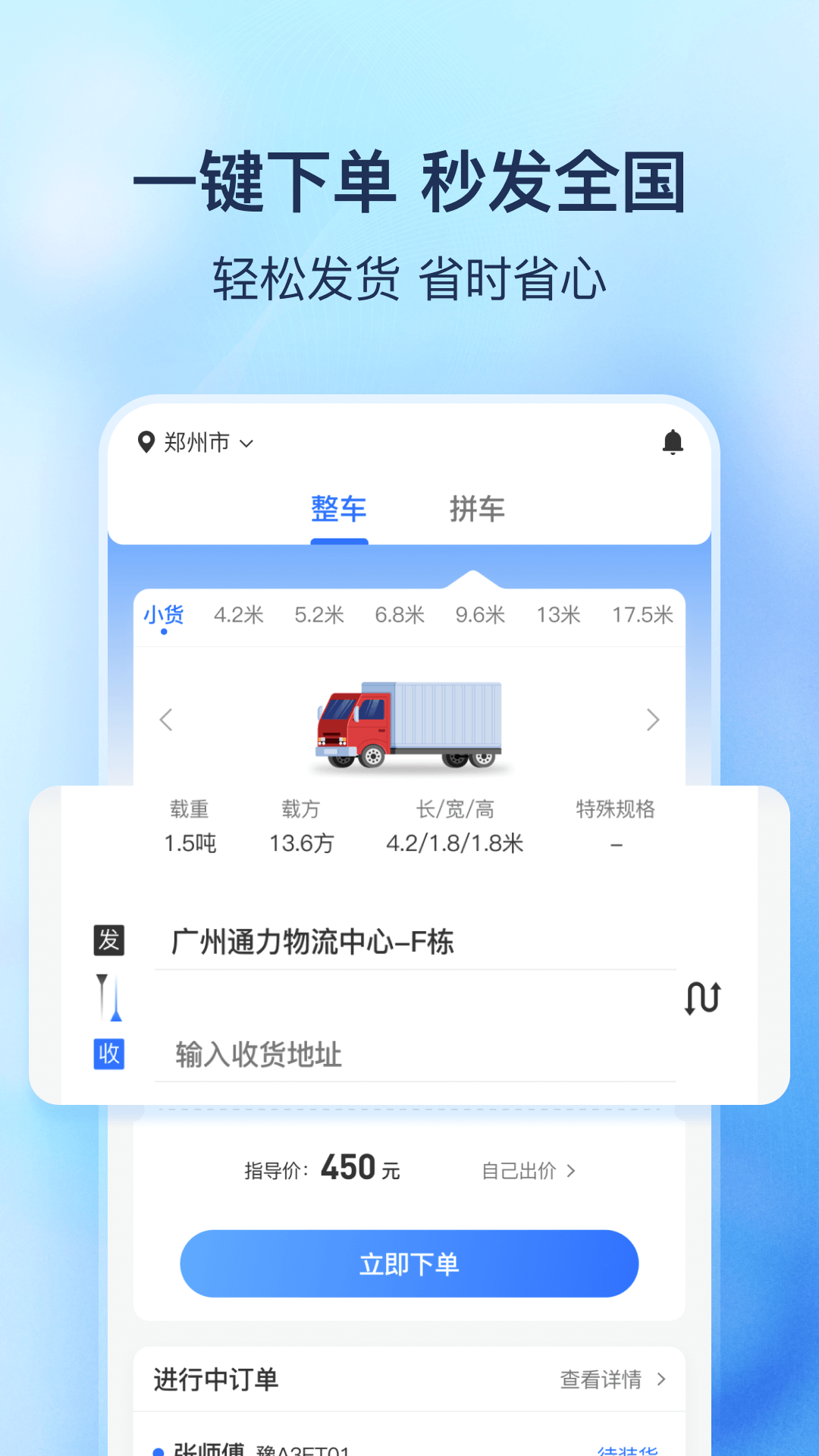Select the 小货 vehicle type
The width and height of the screenshot is (819, 1456).
tap(165, 615)
